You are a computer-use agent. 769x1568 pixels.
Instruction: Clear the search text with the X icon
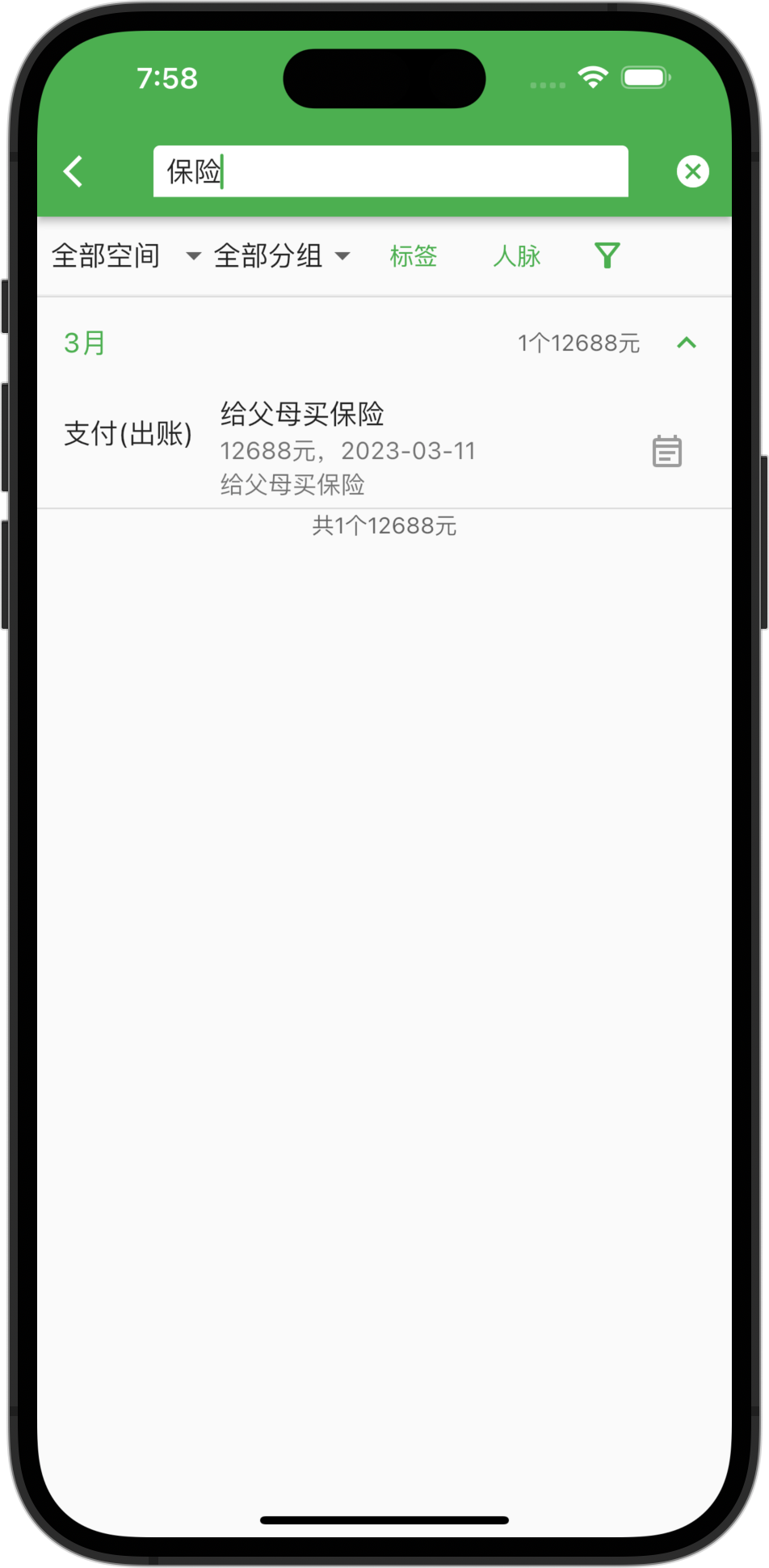[x=692, y=171]
